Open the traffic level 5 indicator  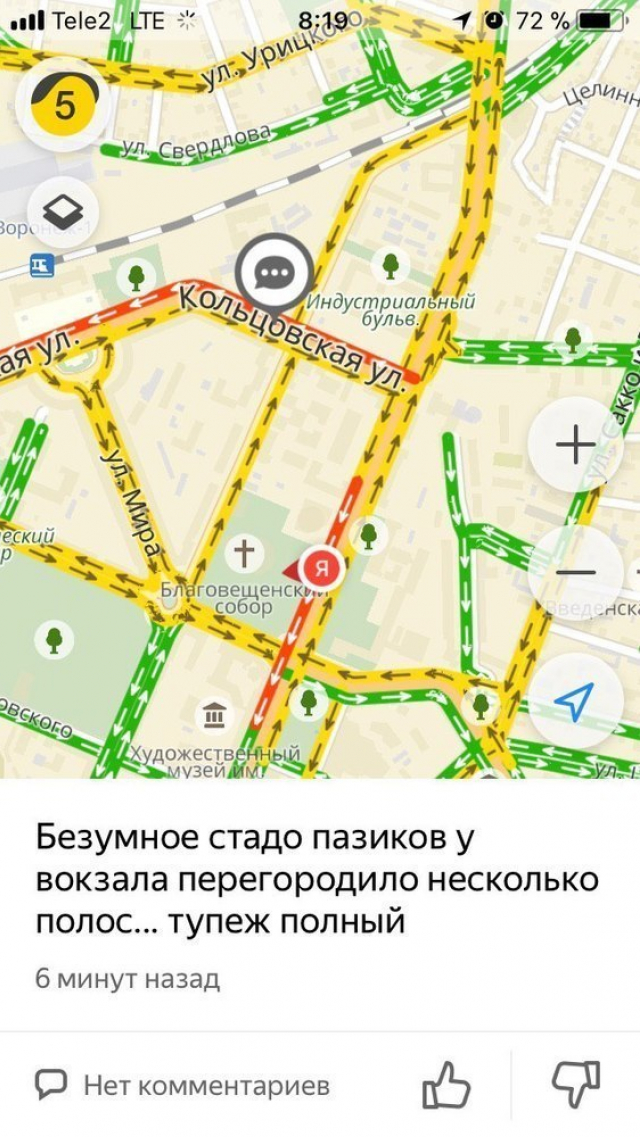63,105
